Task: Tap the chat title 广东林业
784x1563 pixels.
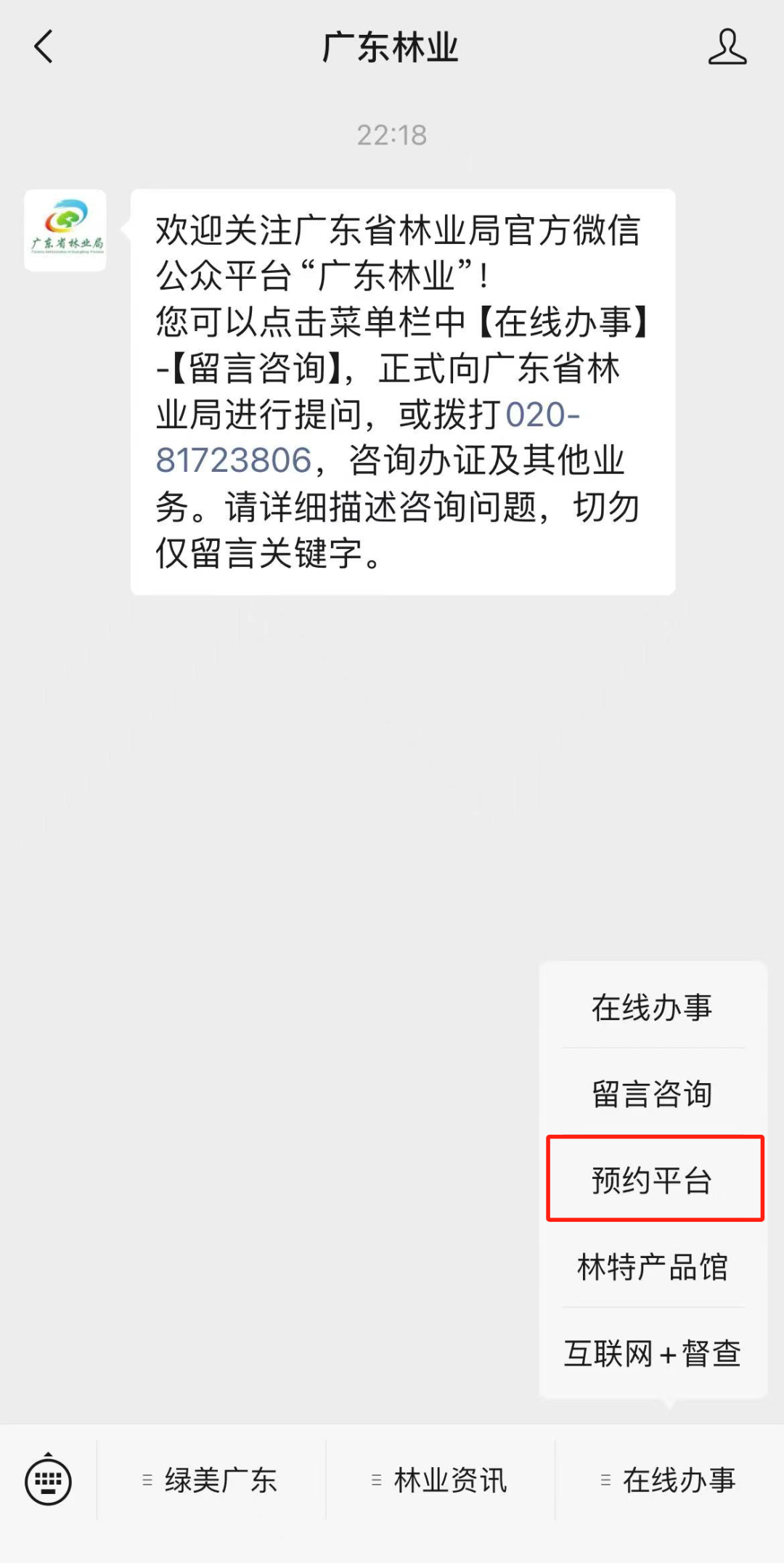Action: (391, 46)
